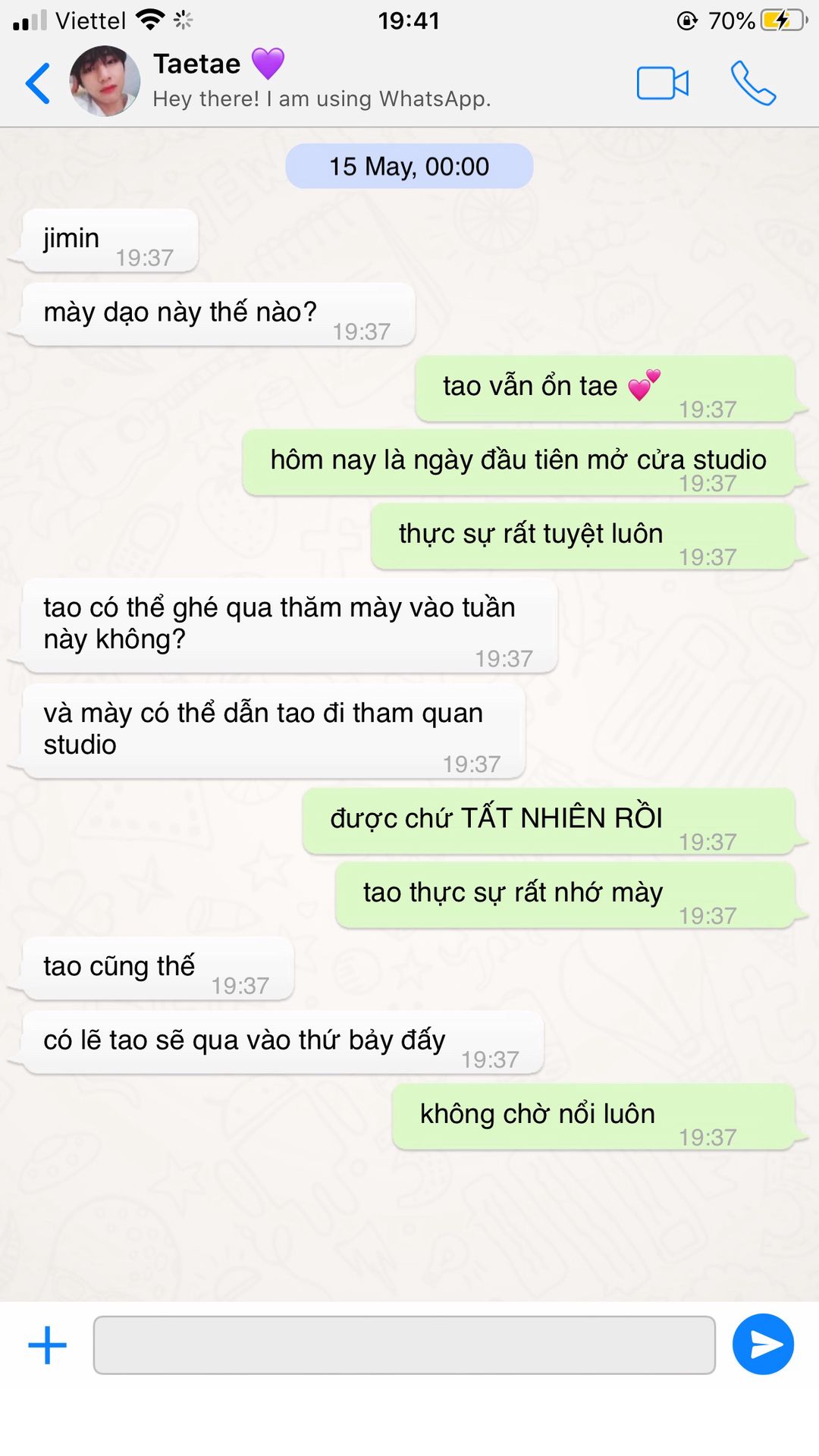Go back to the chat list
Screen dimensions: 819x1456
[x=38, y=83]
